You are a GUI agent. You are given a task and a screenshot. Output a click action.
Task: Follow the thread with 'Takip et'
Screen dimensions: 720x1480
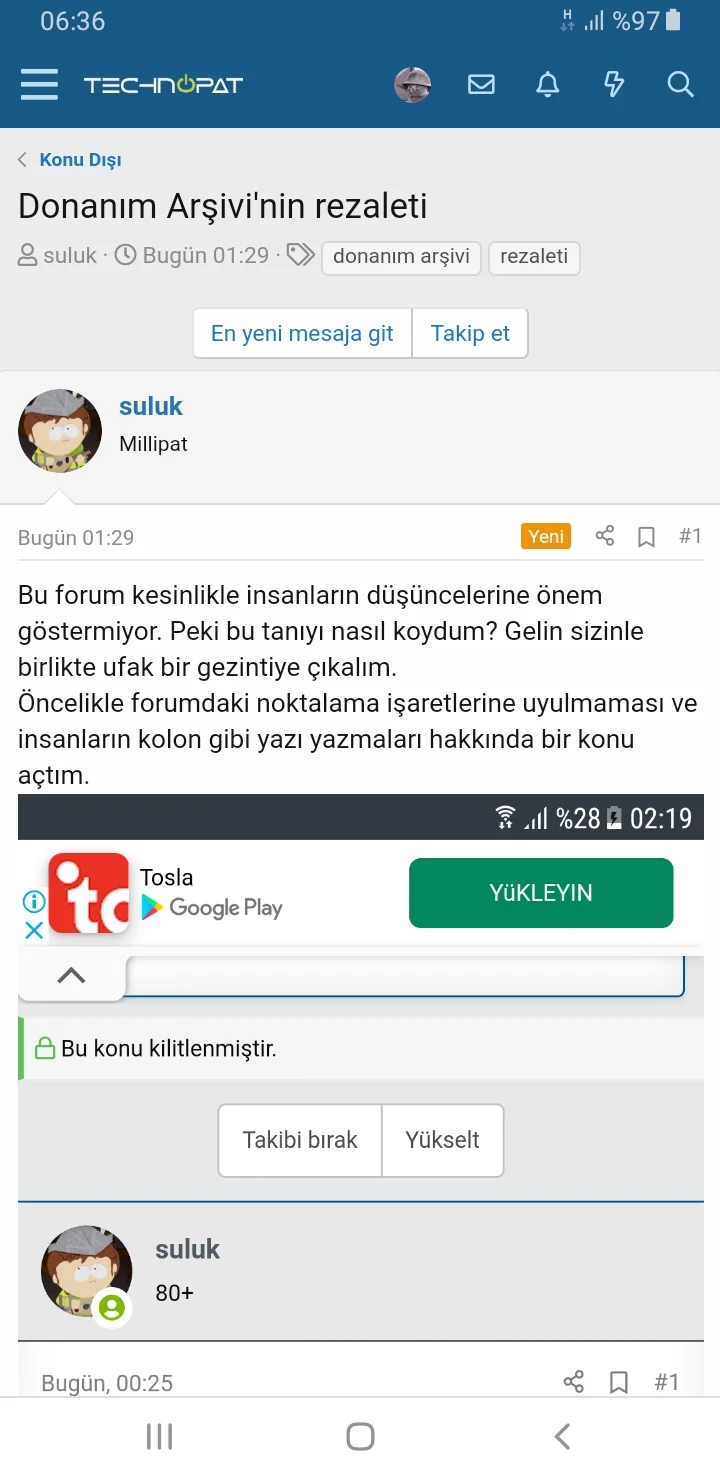click(470, 334)
